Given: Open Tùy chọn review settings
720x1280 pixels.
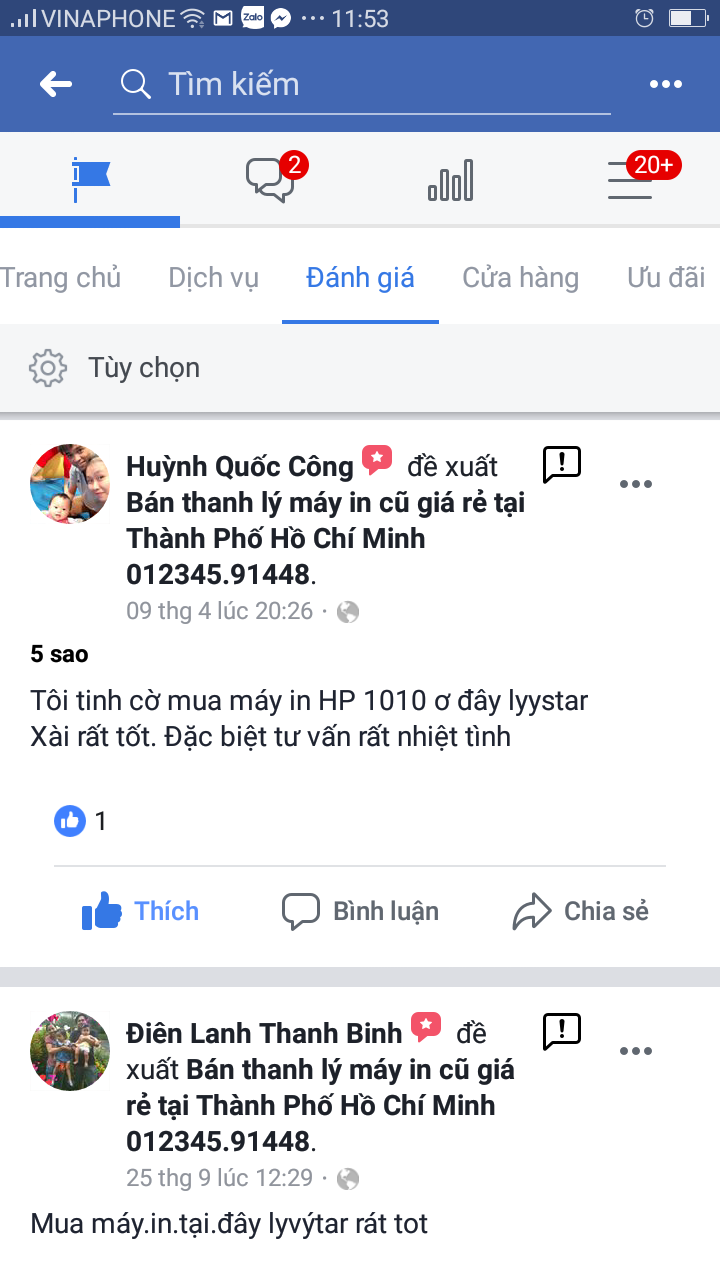Looking at the screenshot, I should point(114,368).
